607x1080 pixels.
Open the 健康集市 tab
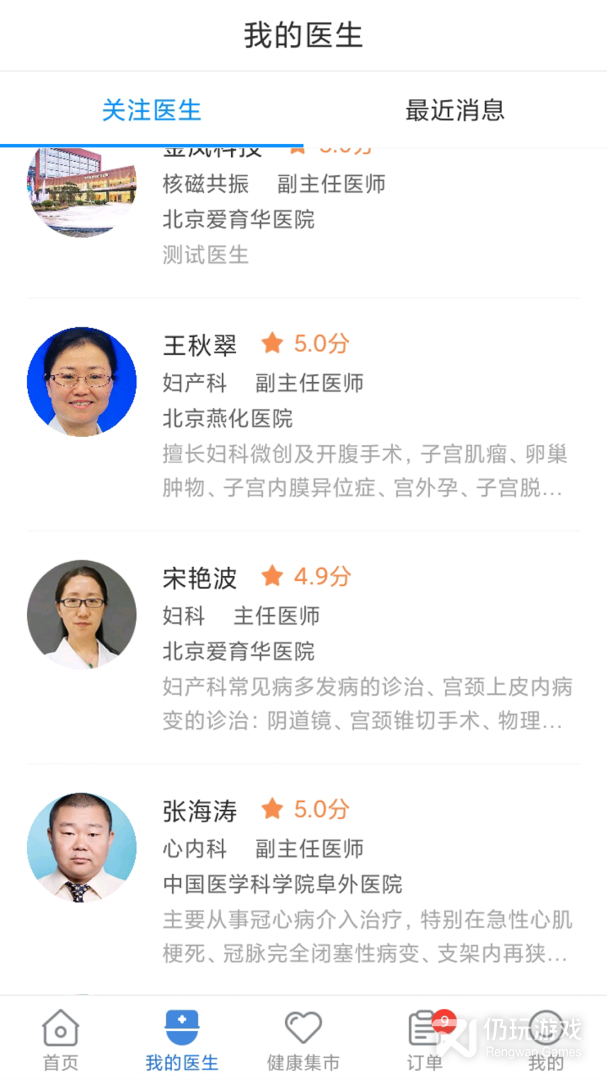303,1040
